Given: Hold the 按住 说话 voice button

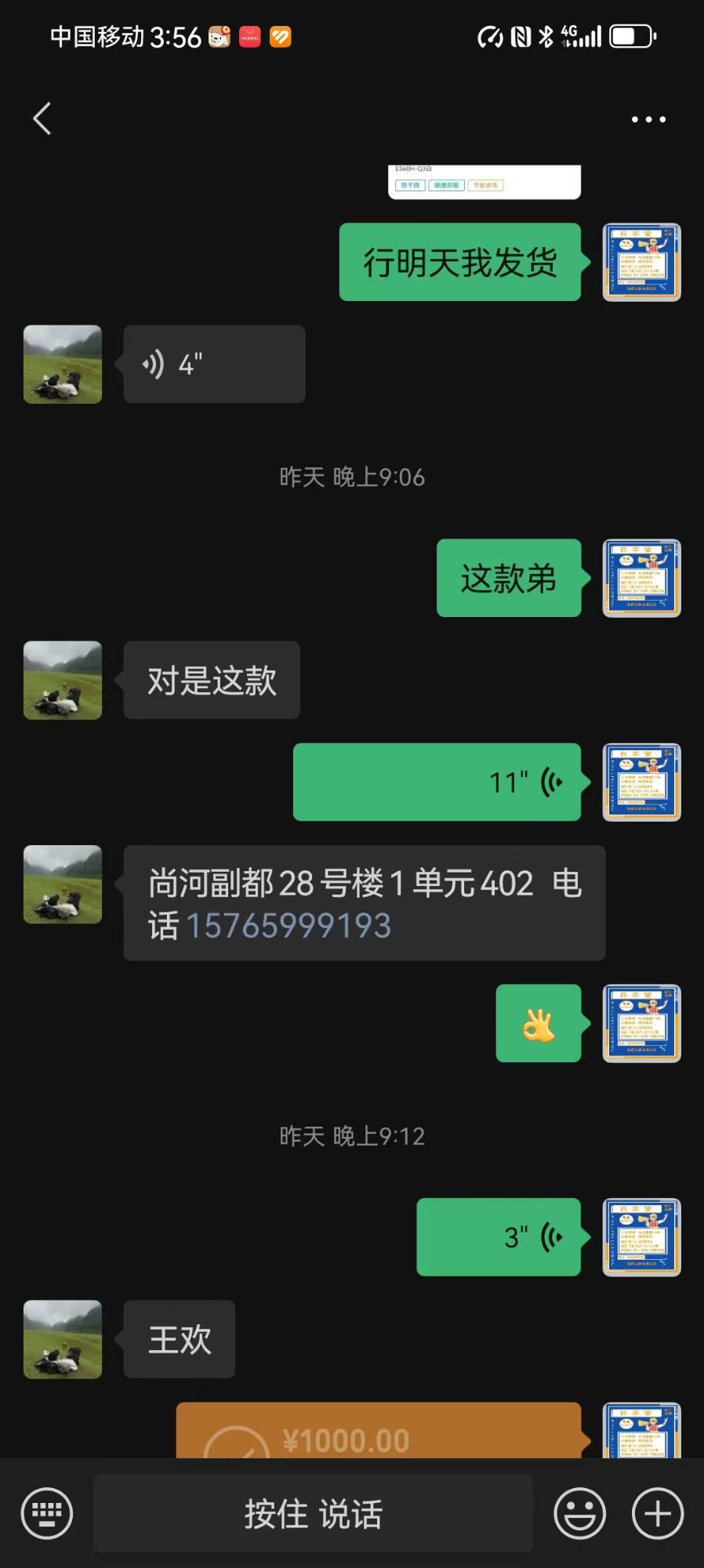Looking at the screenshot, I should pos(313,1513).
